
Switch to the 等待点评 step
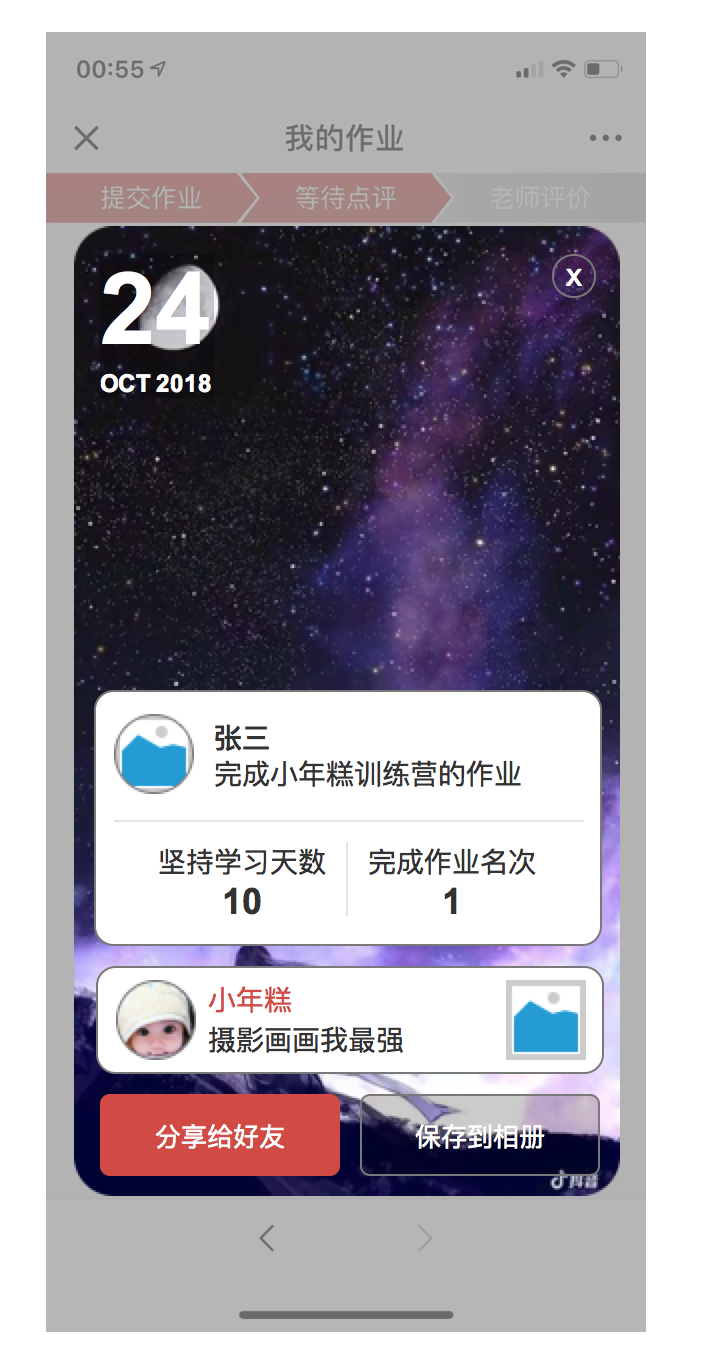coord(346,198)
